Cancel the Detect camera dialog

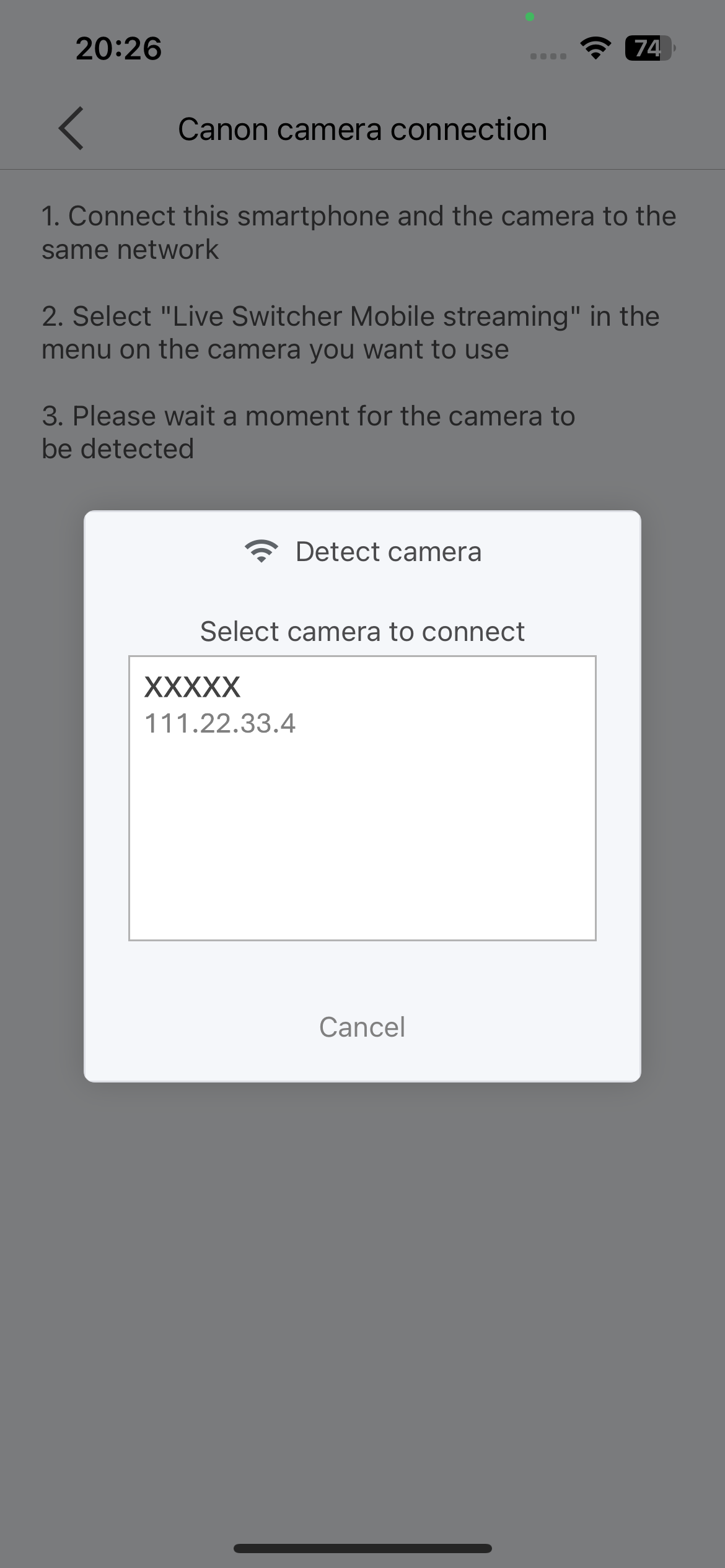tap(362, 1027)
